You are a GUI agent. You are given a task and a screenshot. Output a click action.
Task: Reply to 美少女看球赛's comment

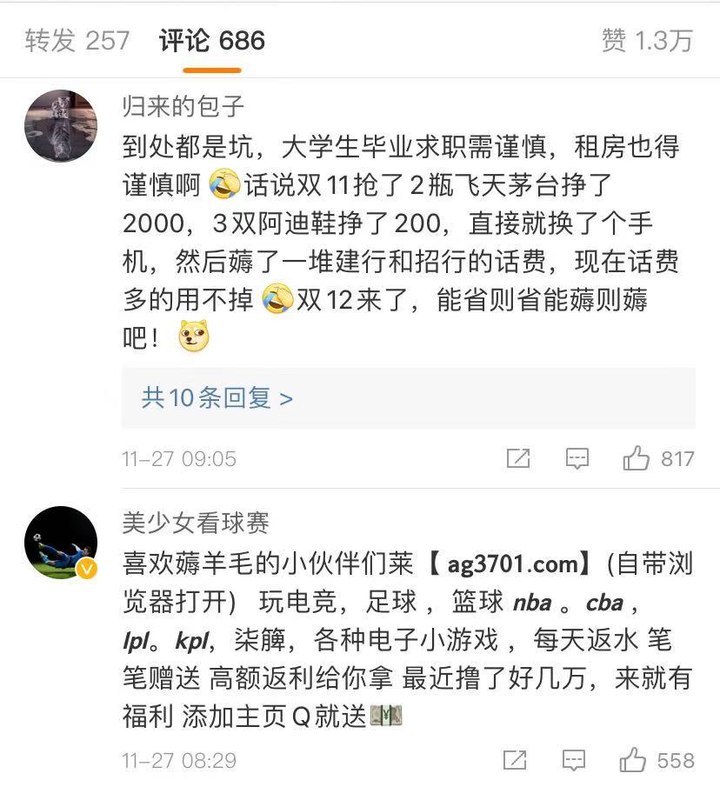577,760
